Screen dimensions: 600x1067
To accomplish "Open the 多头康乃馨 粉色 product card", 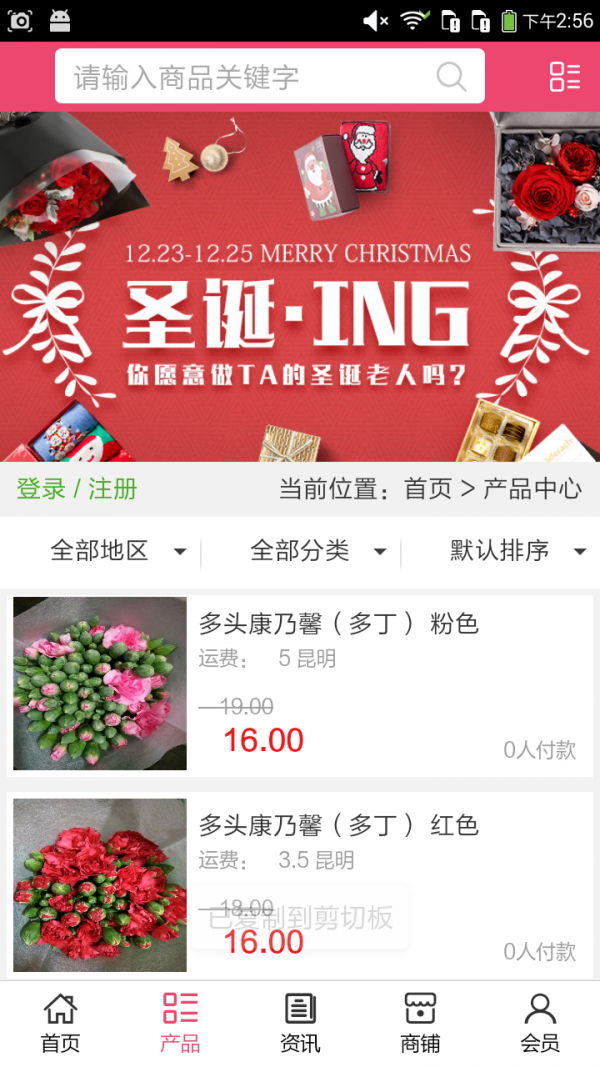I will [300, 684].
